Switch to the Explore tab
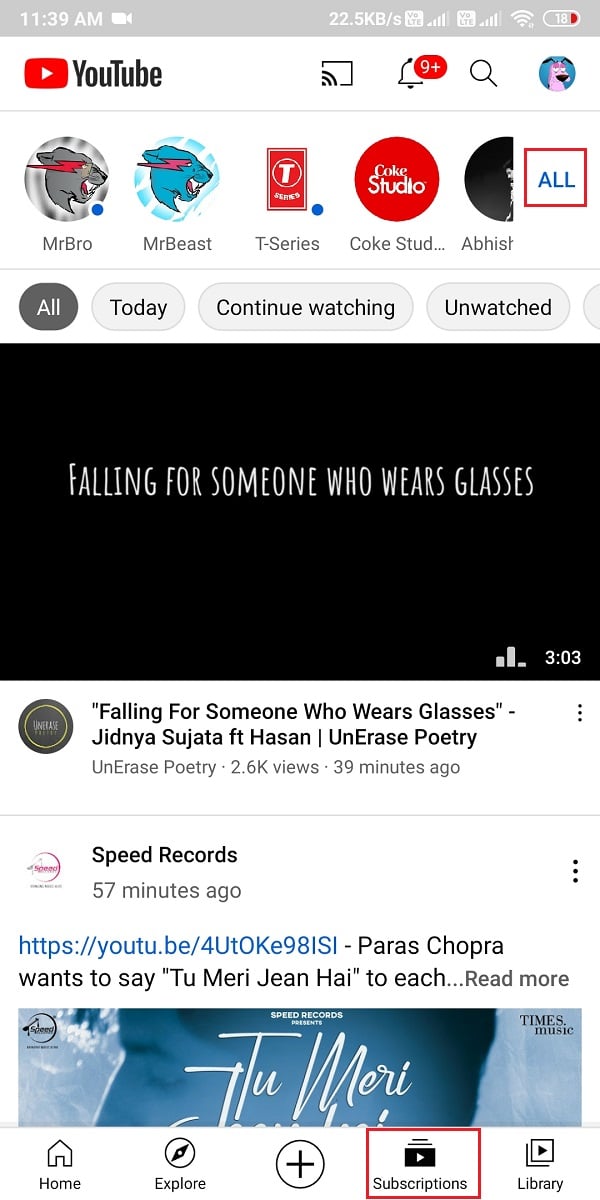The width and height of the screenshot is (600, 1200). tap(180, 1166)
